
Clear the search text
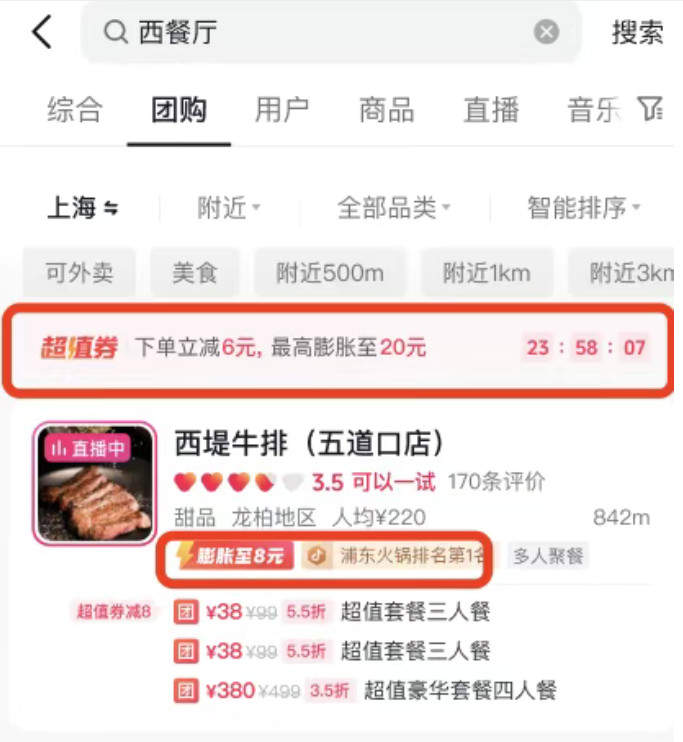pyautogui.click(x=546, y=32)
